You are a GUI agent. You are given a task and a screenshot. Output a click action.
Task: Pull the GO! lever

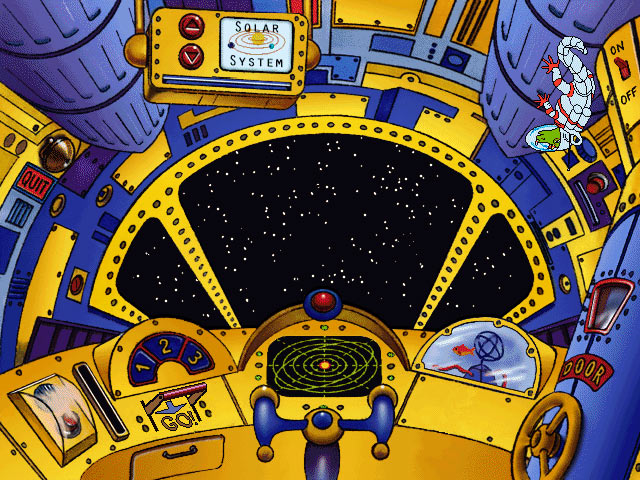point(176,403)
